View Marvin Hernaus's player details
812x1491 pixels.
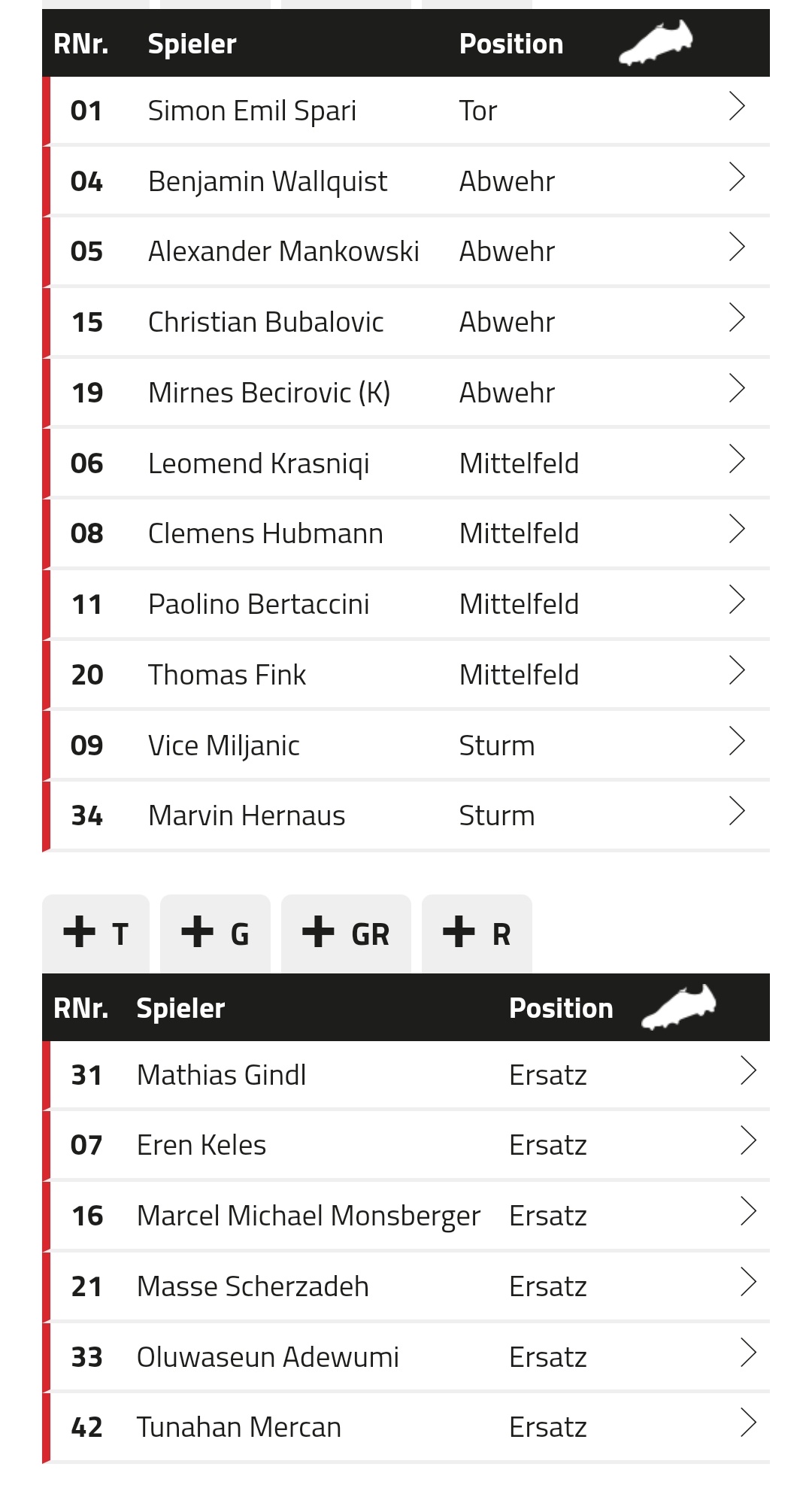[x=406, y=816]
